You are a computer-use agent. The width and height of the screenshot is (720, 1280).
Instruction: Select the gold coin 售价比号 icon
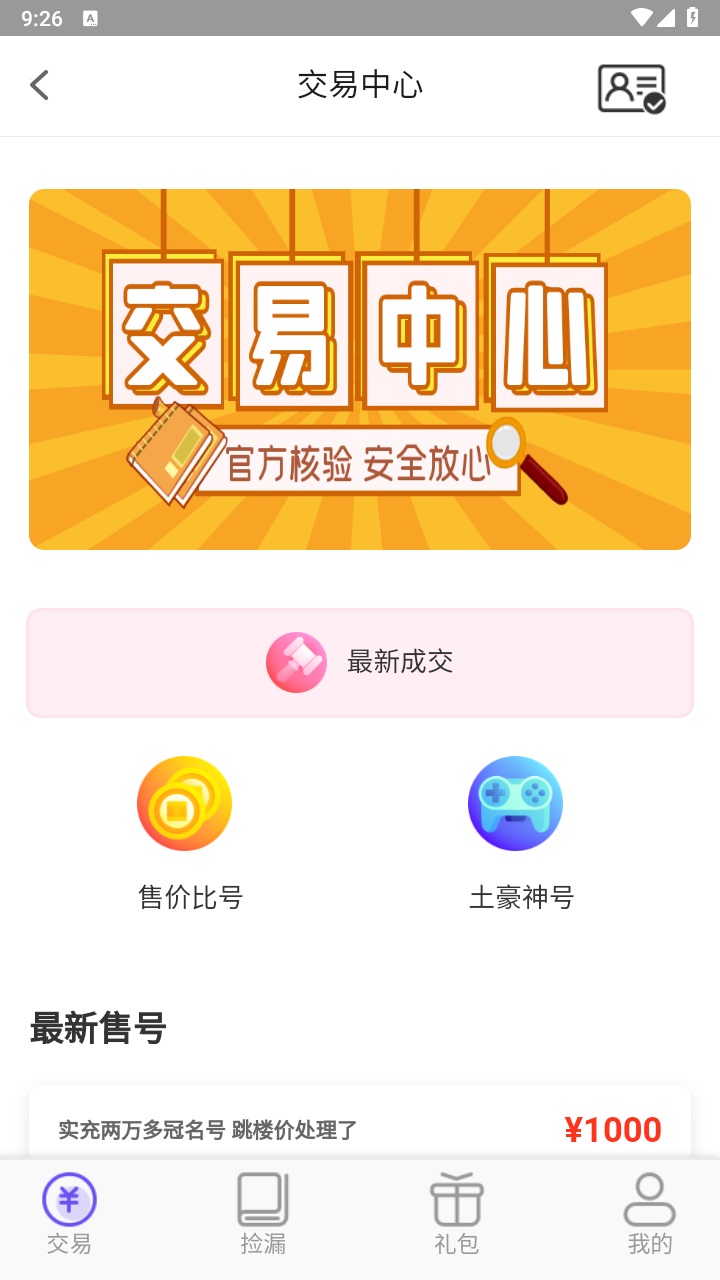[x=184, y=803]
